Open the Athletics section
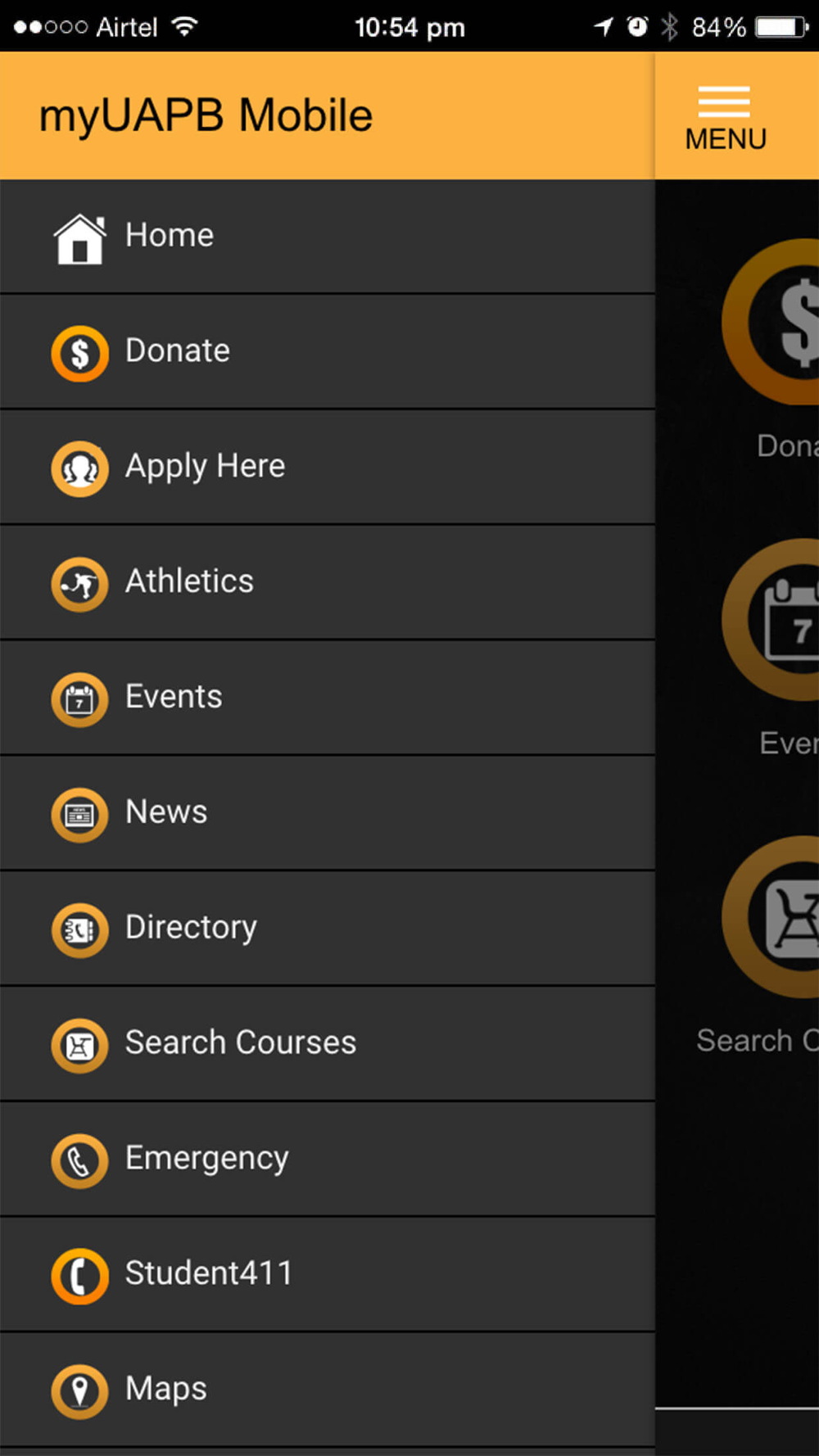The height and width of the screenshot is (1456, 819). [x=328, y=583]
